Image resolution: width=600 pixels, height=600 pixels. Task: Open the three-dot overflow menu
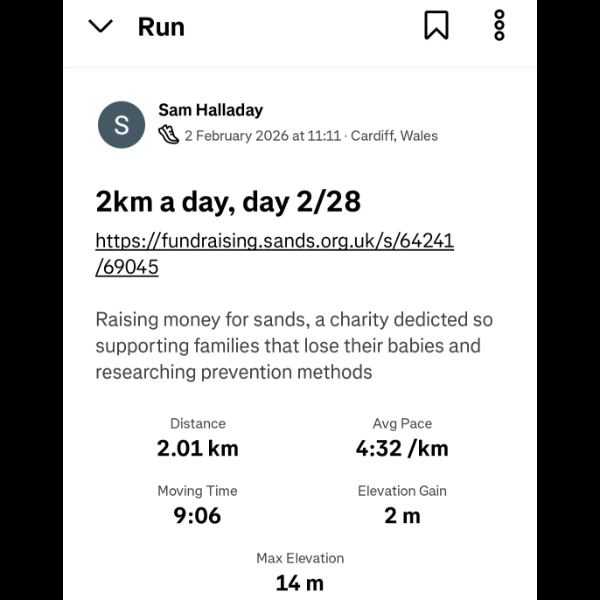click(500, 26)
